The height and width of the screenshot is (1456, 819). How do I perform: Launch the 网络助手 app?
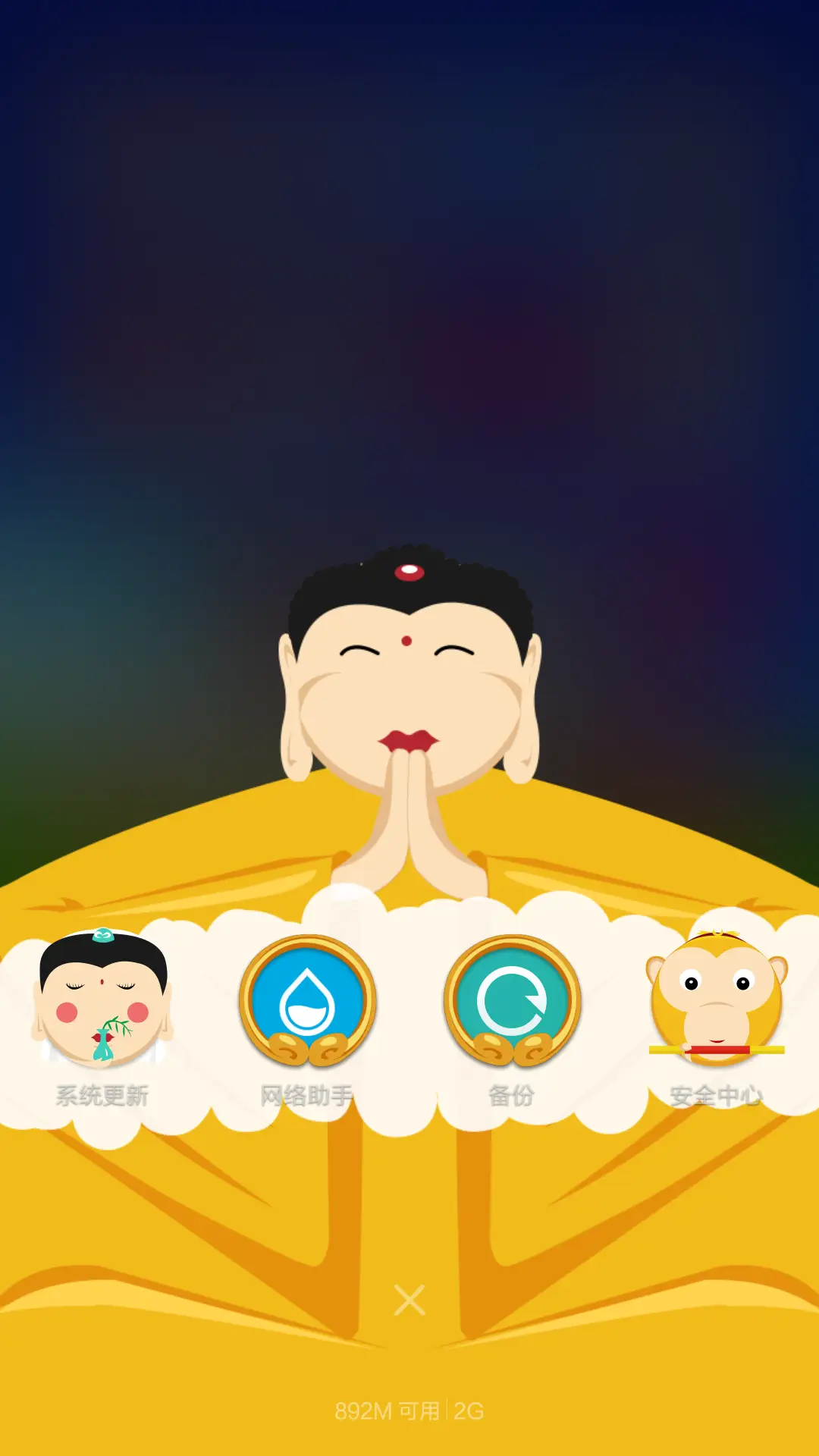click(x=307, y=1001)
